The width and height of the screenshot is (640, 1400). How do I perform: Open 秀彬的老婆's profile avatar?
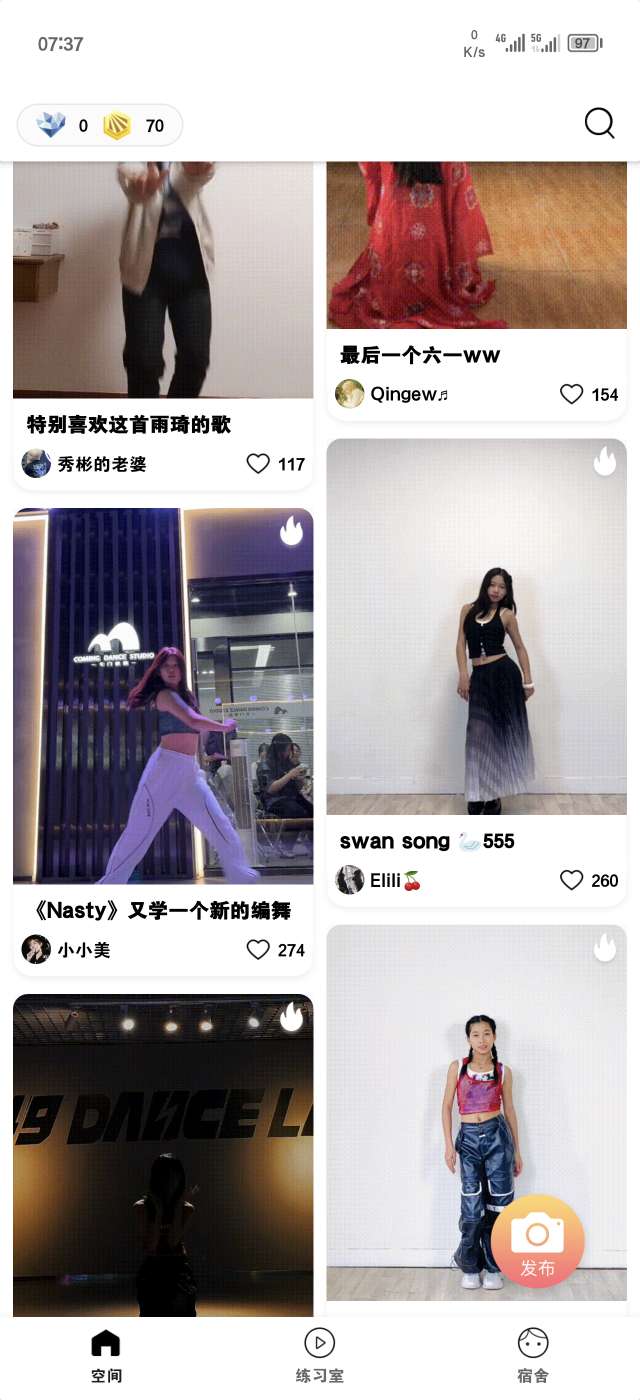36,464
